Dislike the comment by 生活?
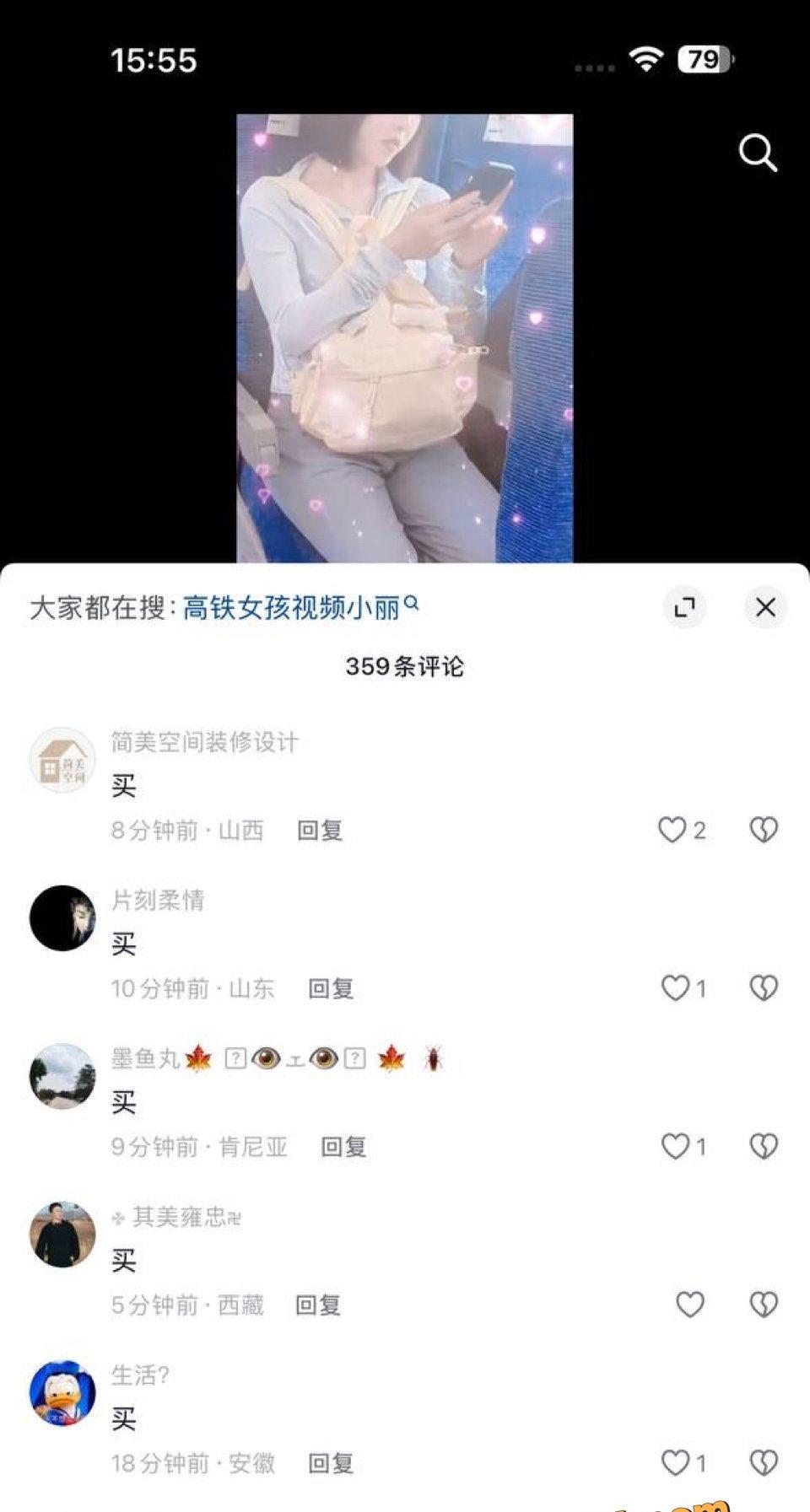The height and width of the screenshot is (1512, 810). tap(764, 1463)
